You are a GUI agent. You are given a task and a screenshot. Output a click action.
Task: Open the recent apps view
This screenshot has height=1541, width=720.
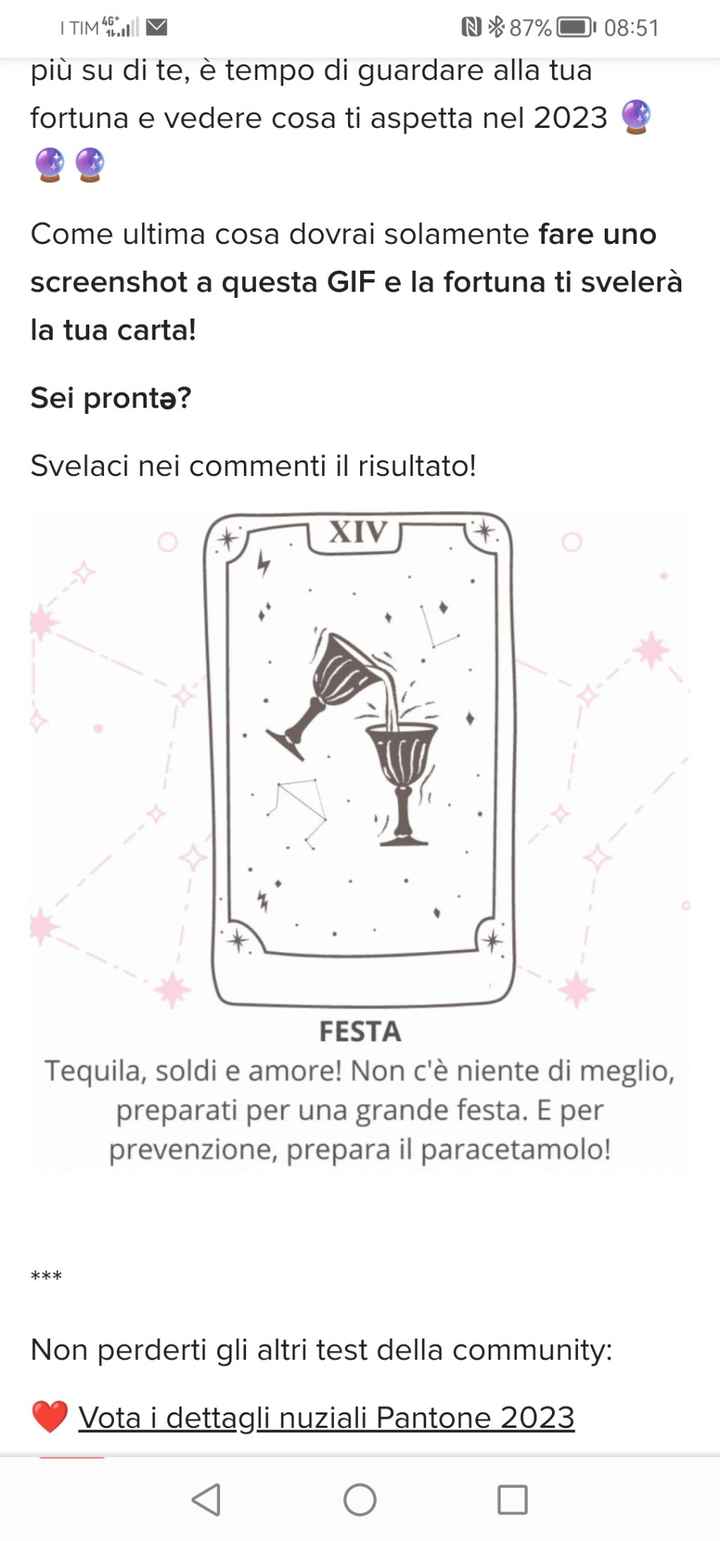512,1499
